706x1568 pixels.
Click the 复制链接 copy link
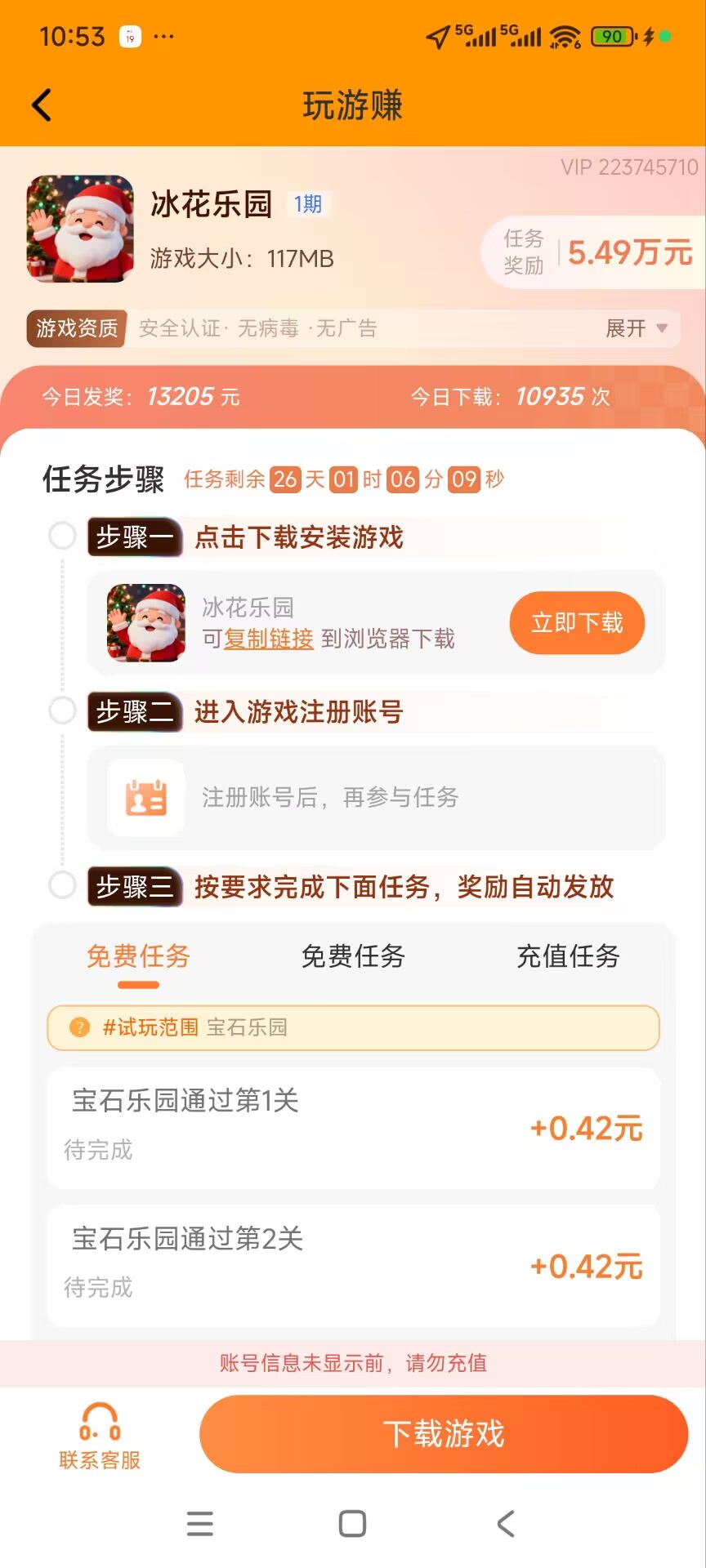[x=267, y=639]
